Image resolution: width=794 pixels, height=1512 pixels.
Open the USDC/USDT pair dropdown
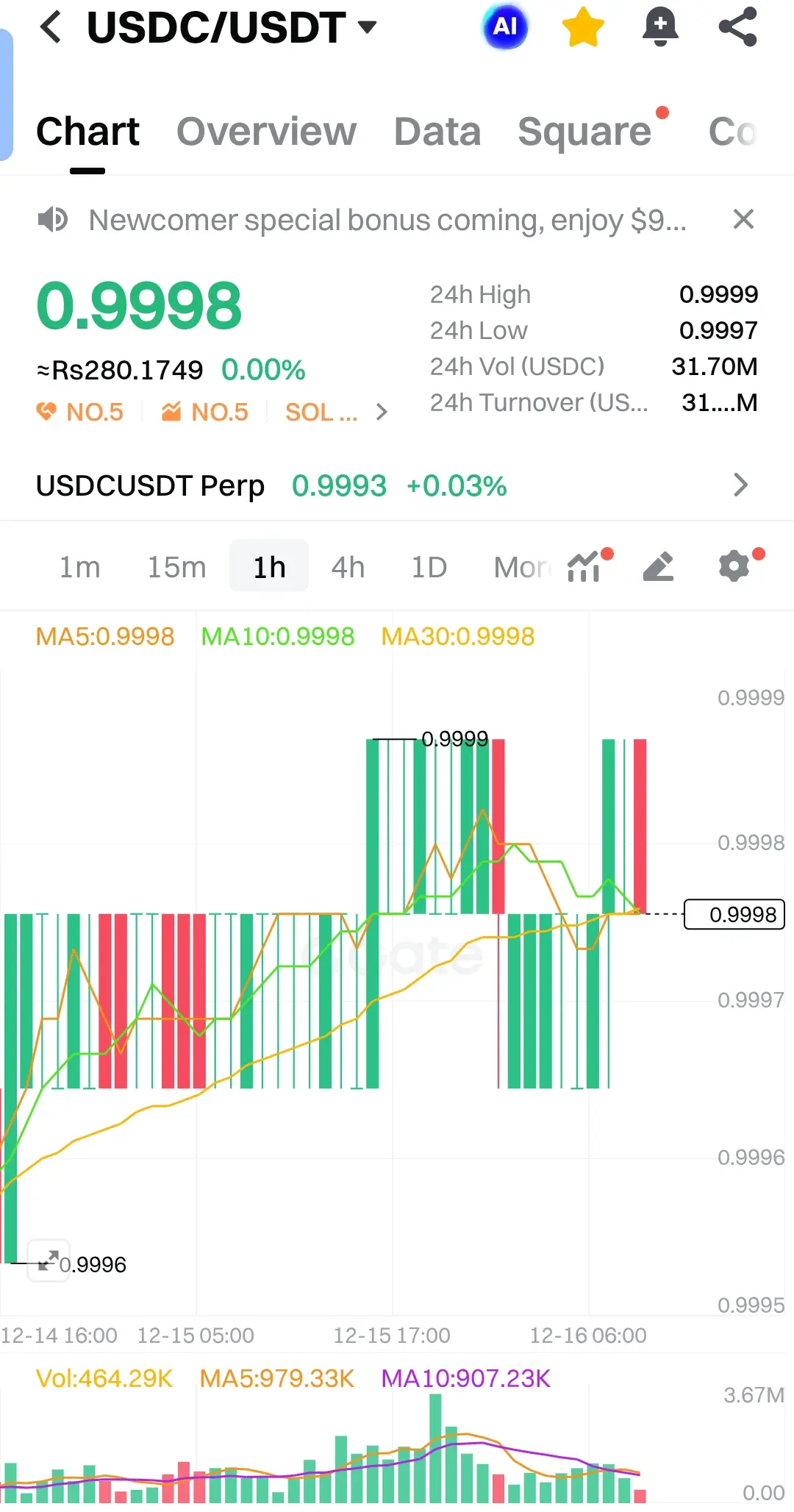(367, 28)
